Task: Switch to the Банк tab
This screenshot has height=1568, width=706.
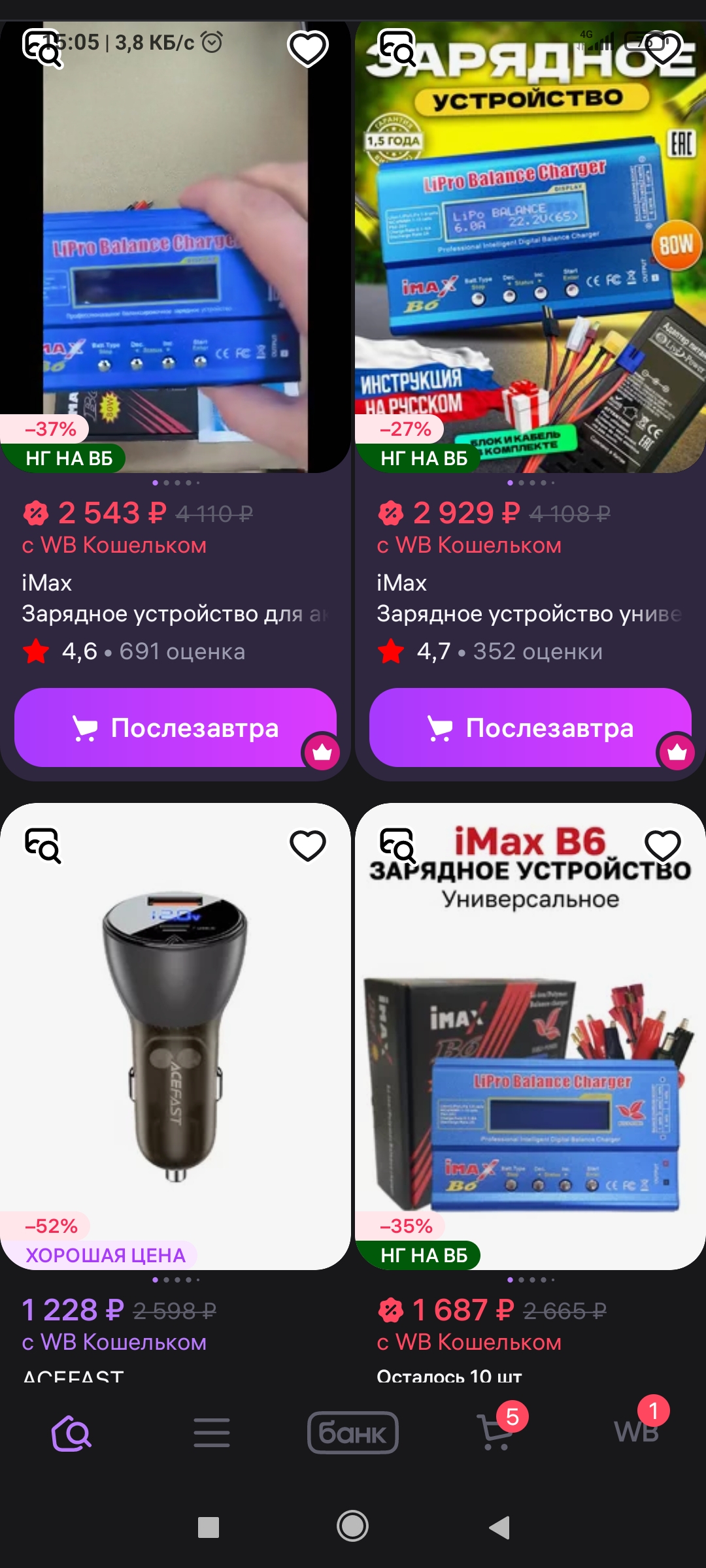Action: pos(353,1433)
